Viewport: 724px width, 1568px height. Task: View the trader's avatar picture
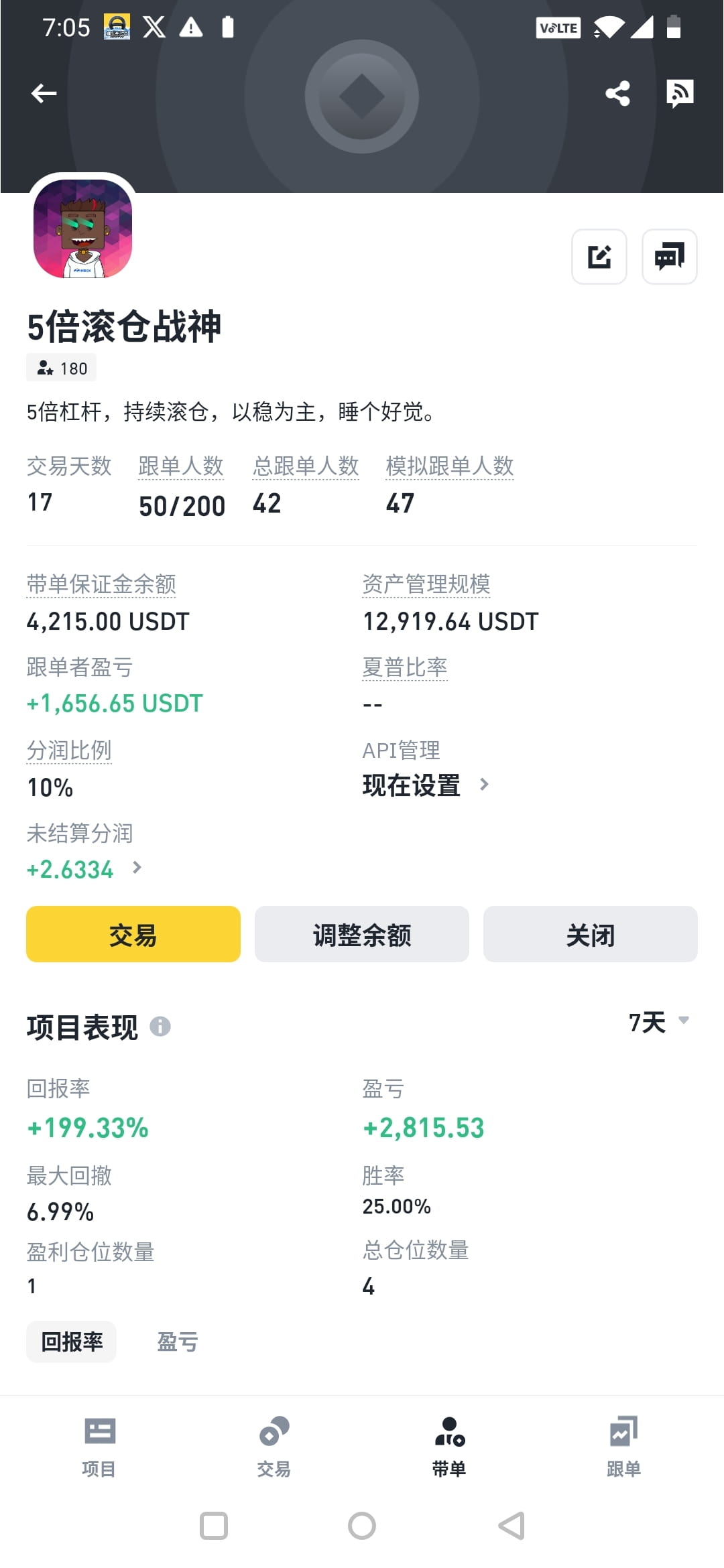[82, 230]
